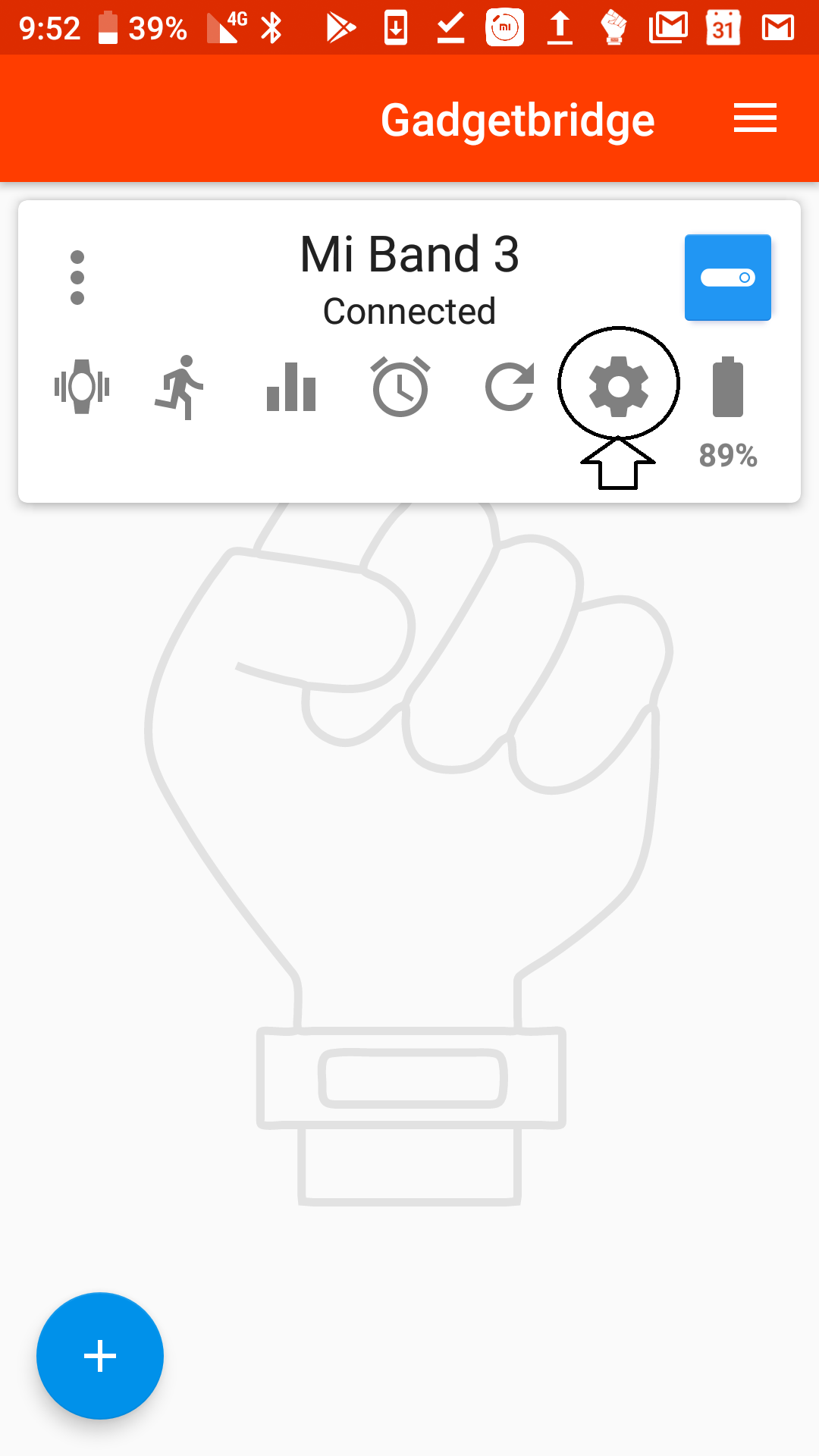Find the lost device with the vibrate icon
819x1456 pixels.
click(82, 387)
